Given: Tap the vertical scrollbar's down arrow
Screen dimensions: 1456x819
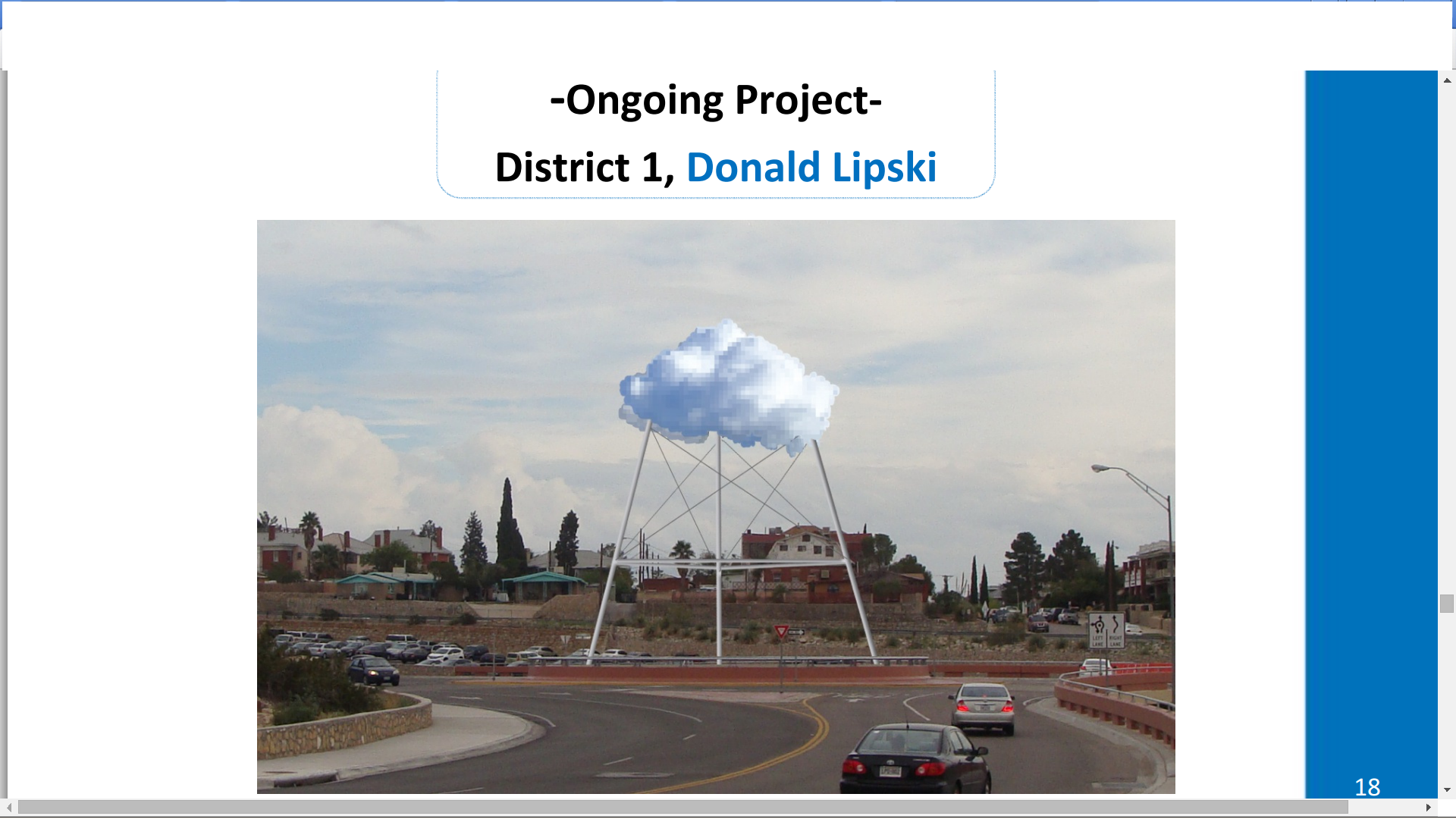Looking at the screenshot, I should pyautogui.click(x=1447, y=789).
